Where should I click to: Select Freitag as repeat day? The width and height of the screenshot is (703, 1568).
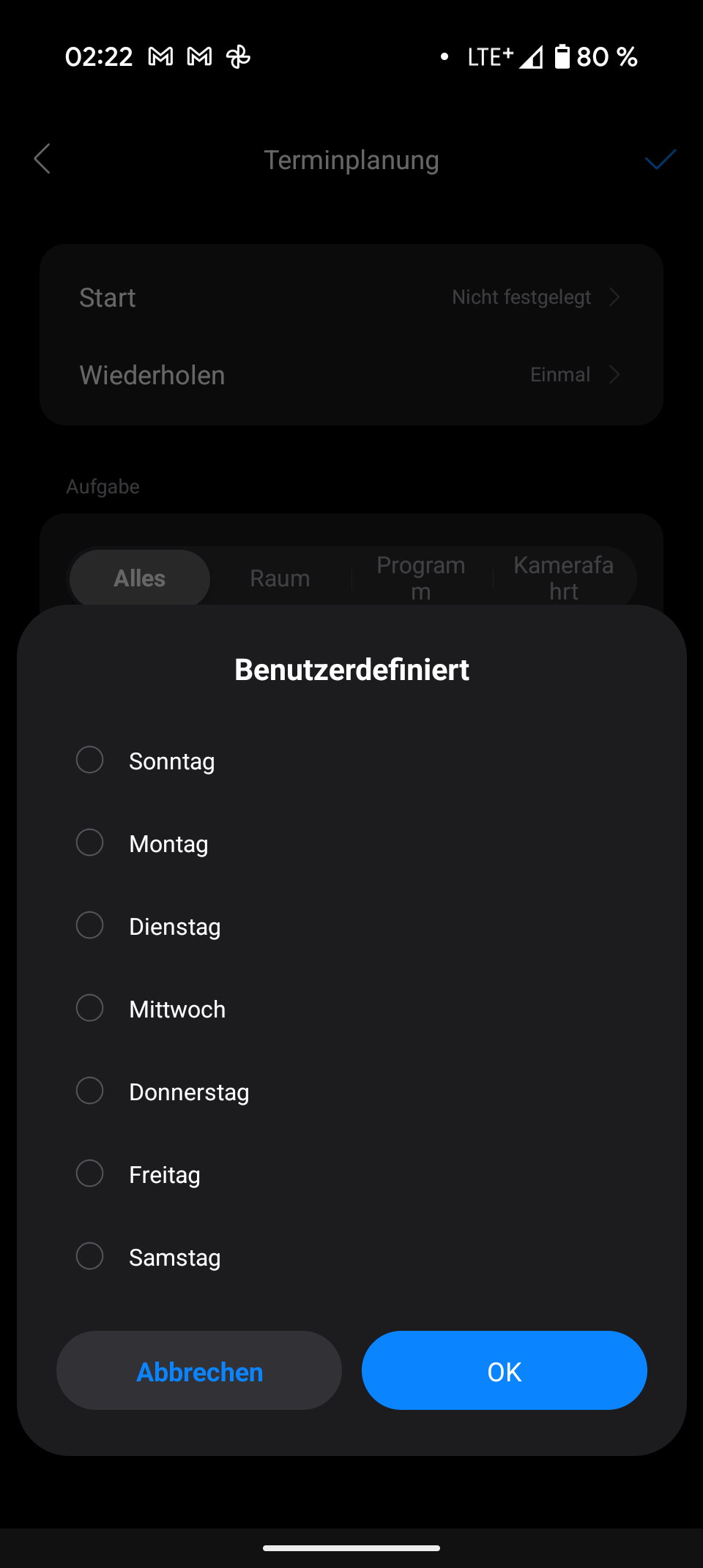(x=351, y=1174)
